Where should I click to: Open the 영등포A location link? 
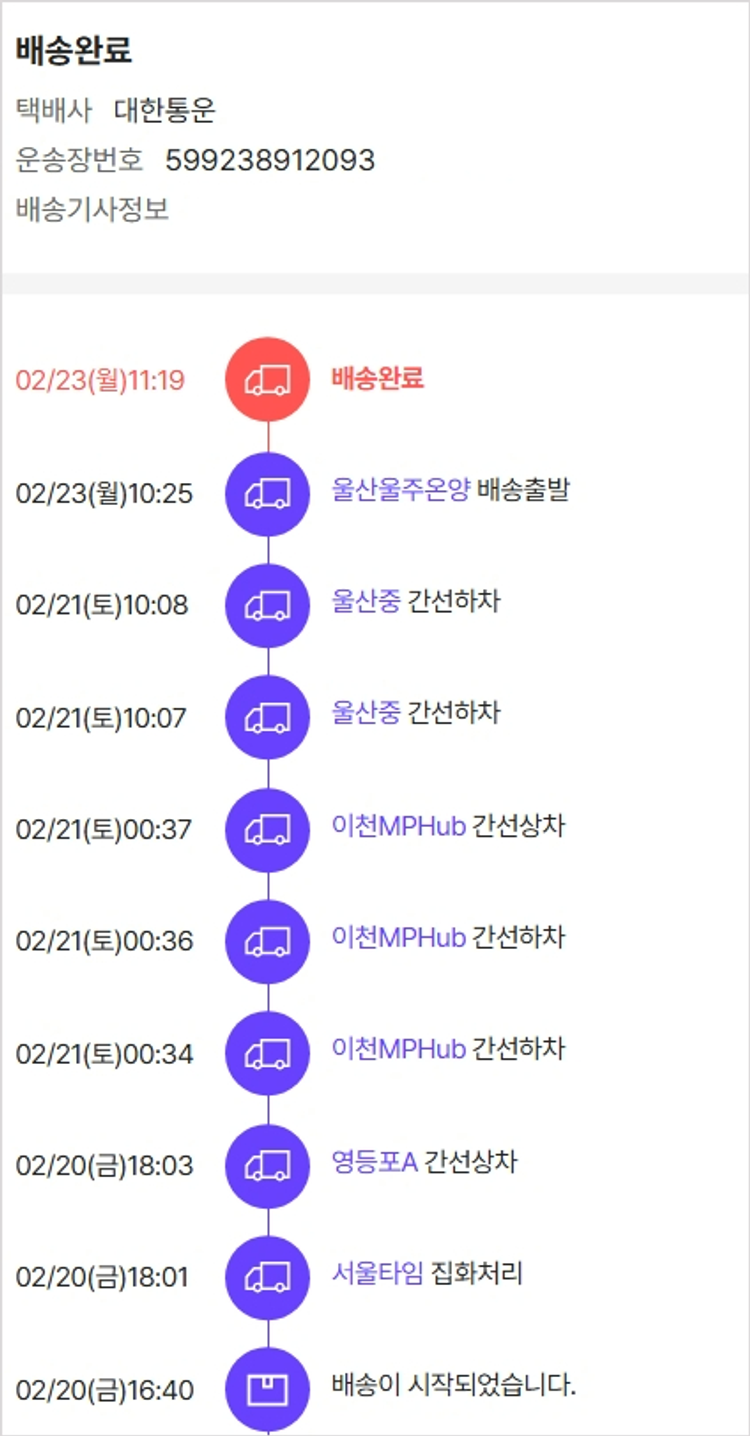click(x=374, y=1162)
